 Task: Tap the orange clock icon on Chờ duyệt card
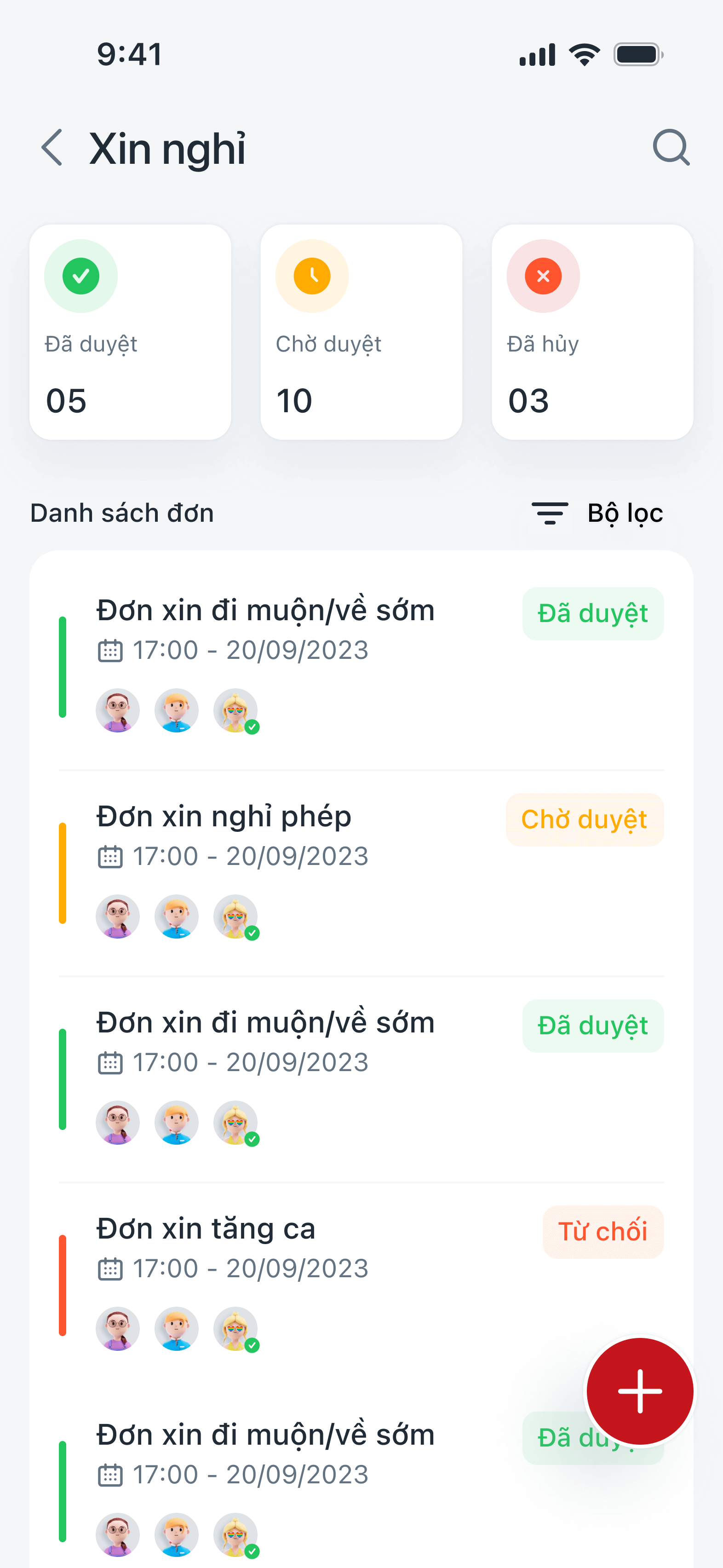[311, 276]
